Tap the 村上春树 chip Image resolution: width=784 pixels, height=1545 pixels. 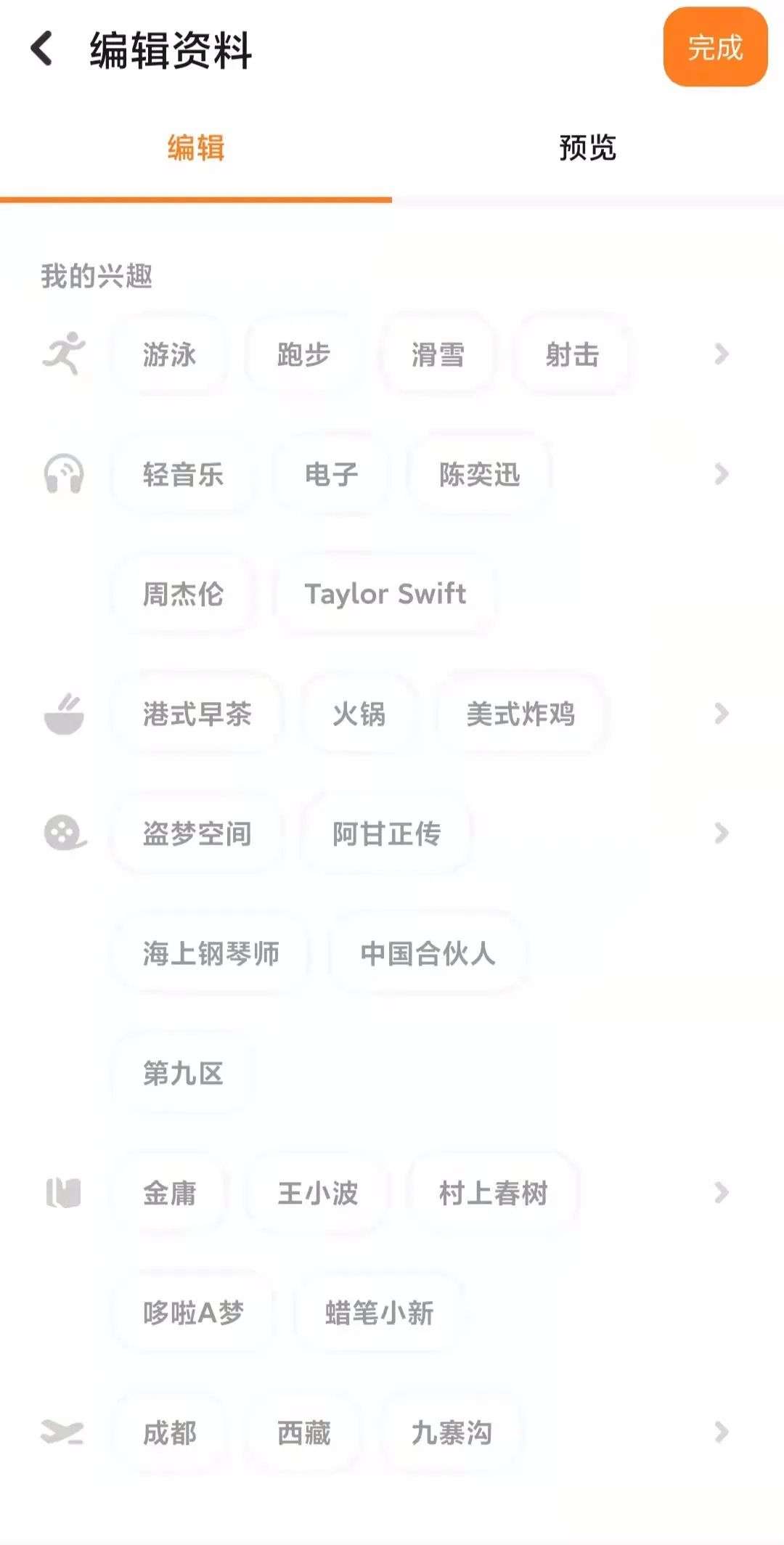[493, 1193]
